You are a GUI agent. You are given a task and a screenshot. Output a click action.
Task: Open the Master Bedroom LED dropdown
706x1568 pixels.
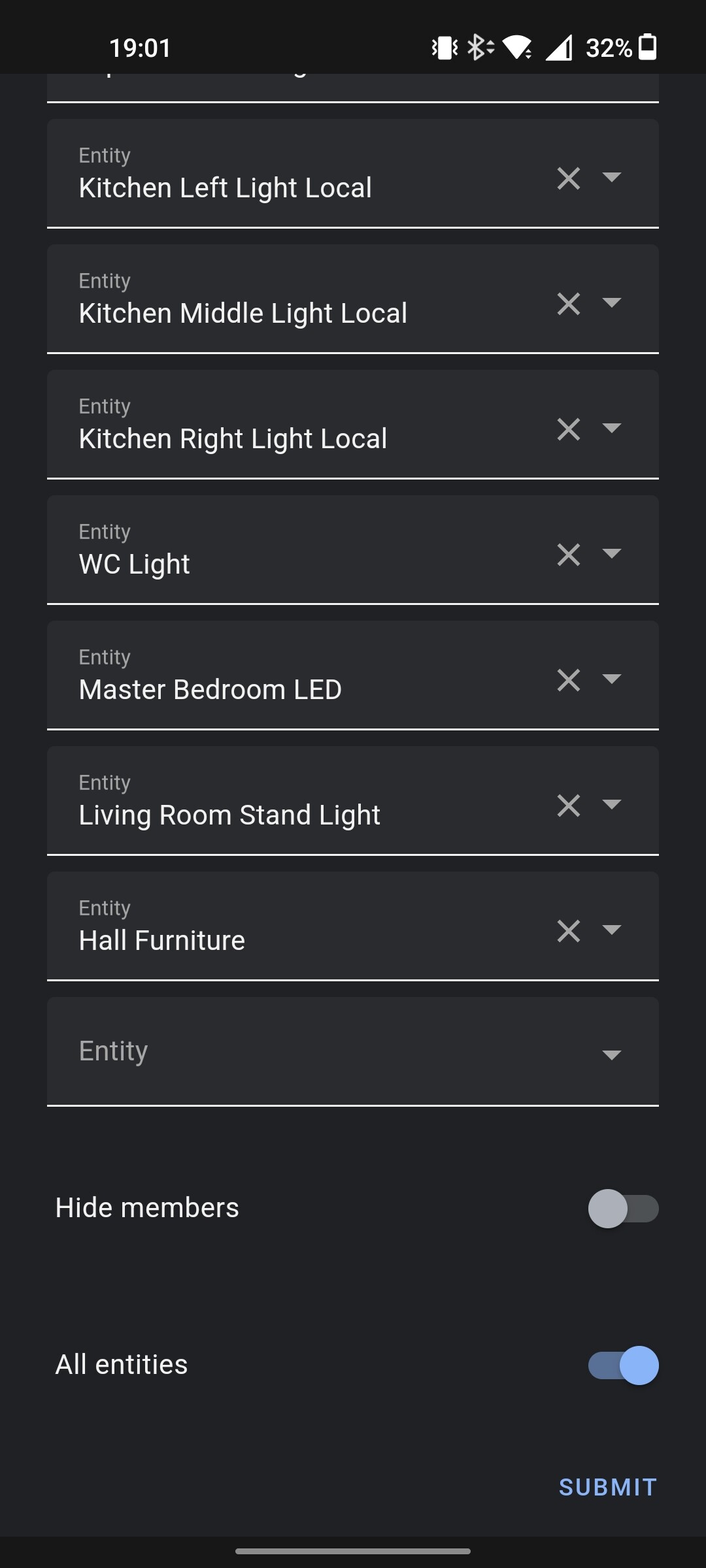611,680
